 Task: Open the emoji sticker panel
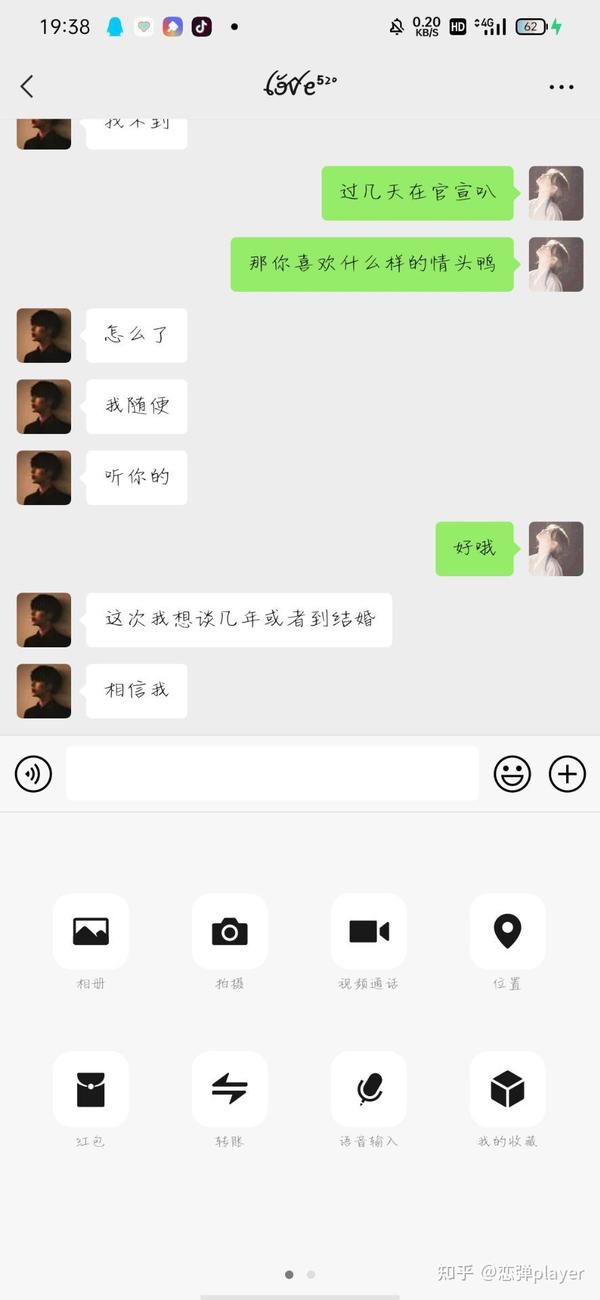click(512, 774)
